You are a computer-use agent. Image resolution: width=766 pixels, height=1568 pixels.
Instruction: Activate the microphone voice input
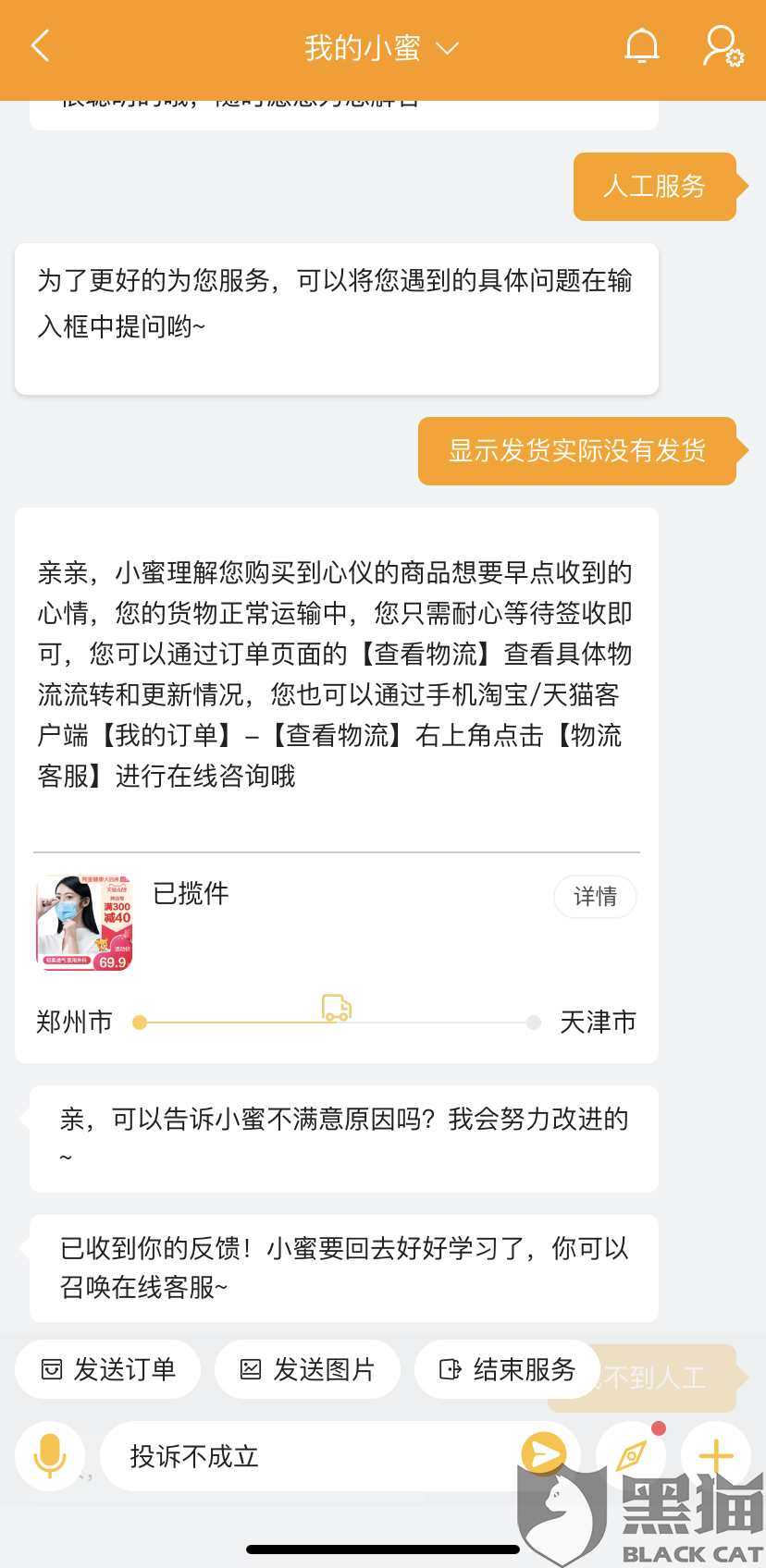click(50, 1456)
